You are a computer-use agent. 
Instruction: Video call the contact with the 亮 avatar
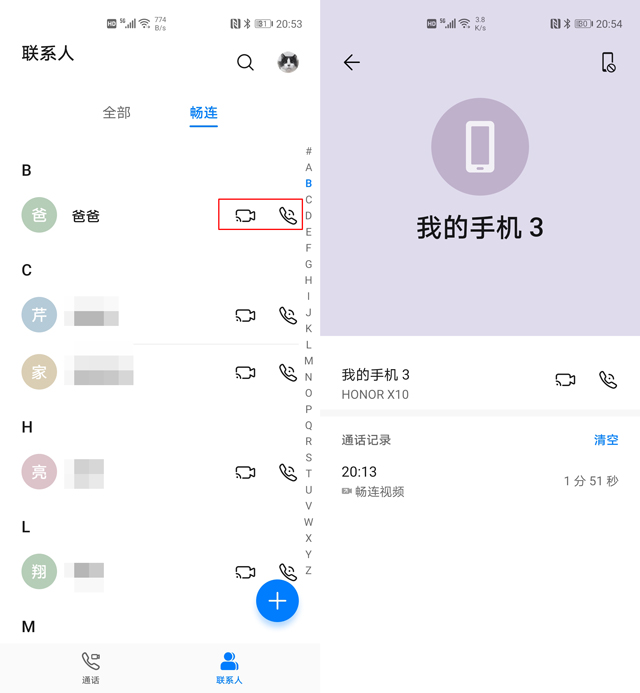click(245, 472)
